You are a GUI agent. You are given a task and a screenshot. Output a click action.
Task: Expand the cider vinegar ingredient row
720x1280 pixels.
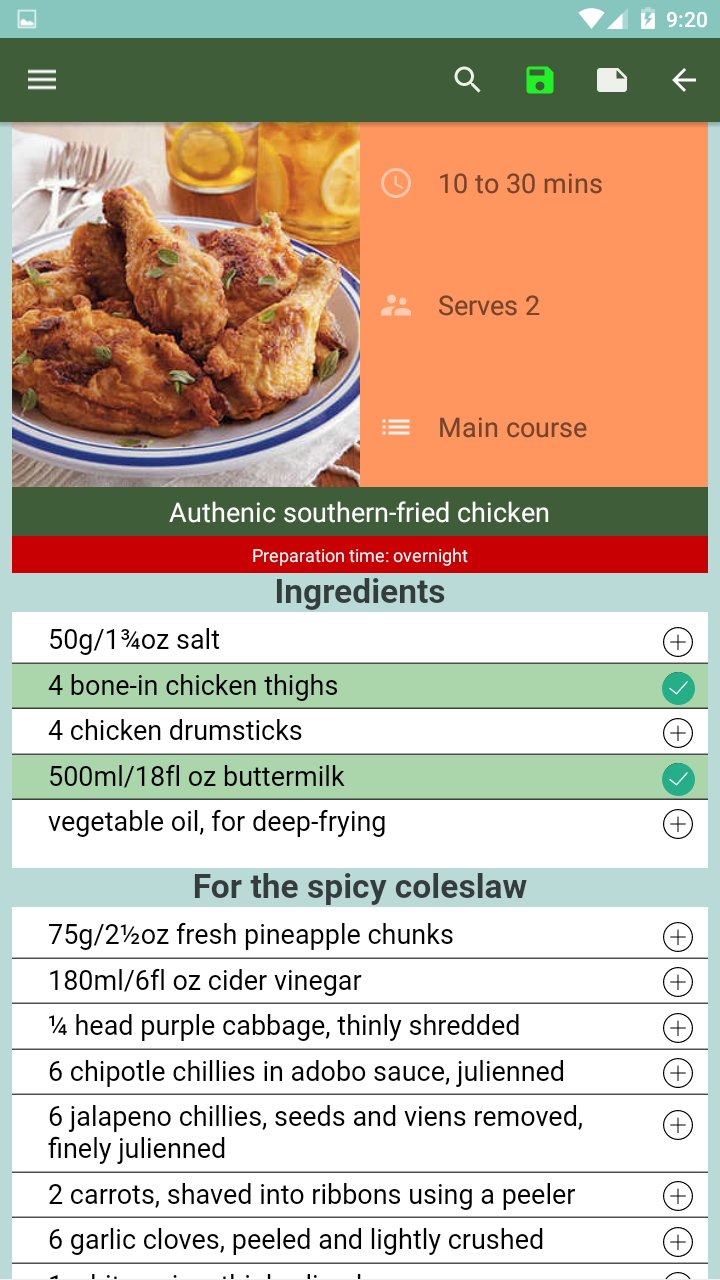click(678, 981)
